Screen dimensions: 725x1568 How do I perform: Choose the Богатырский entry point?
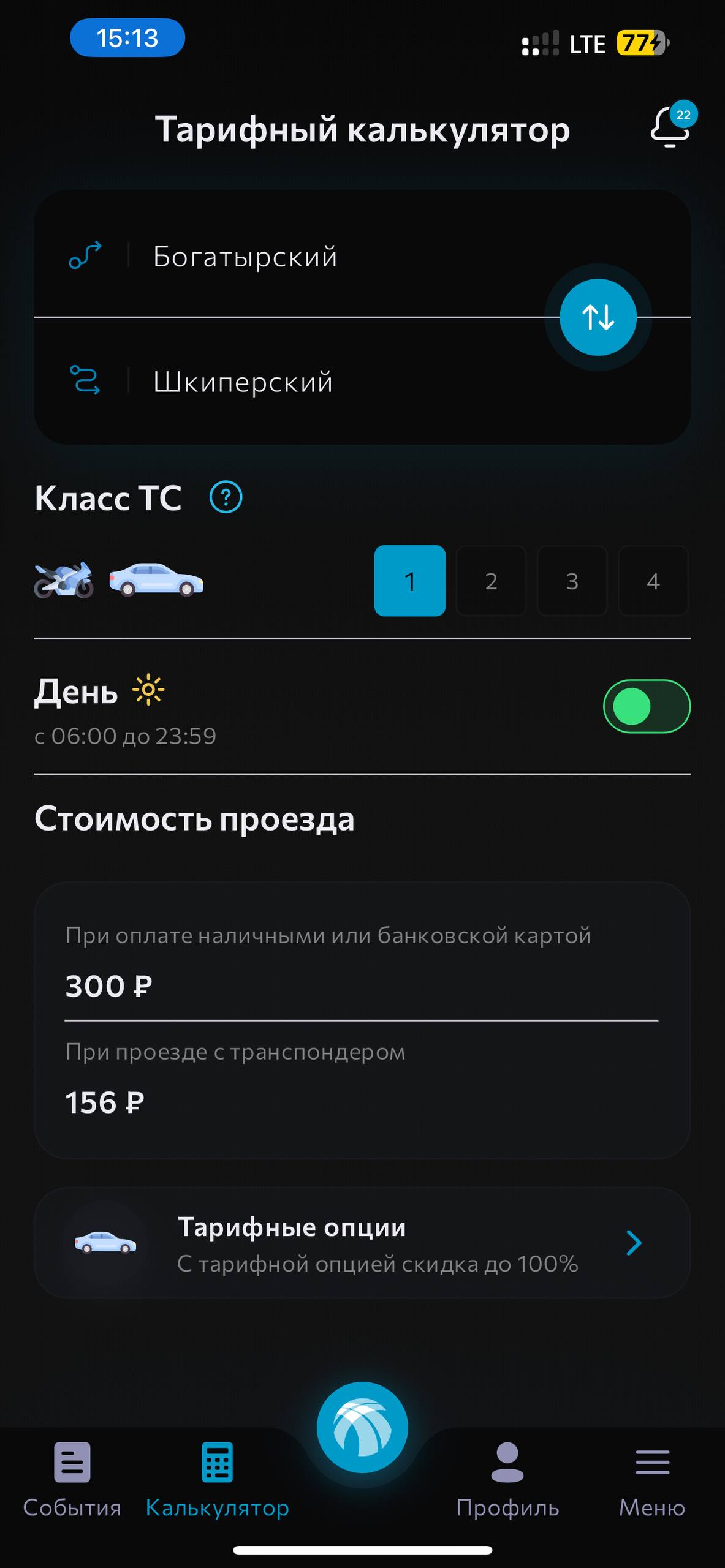coord(245,256)
